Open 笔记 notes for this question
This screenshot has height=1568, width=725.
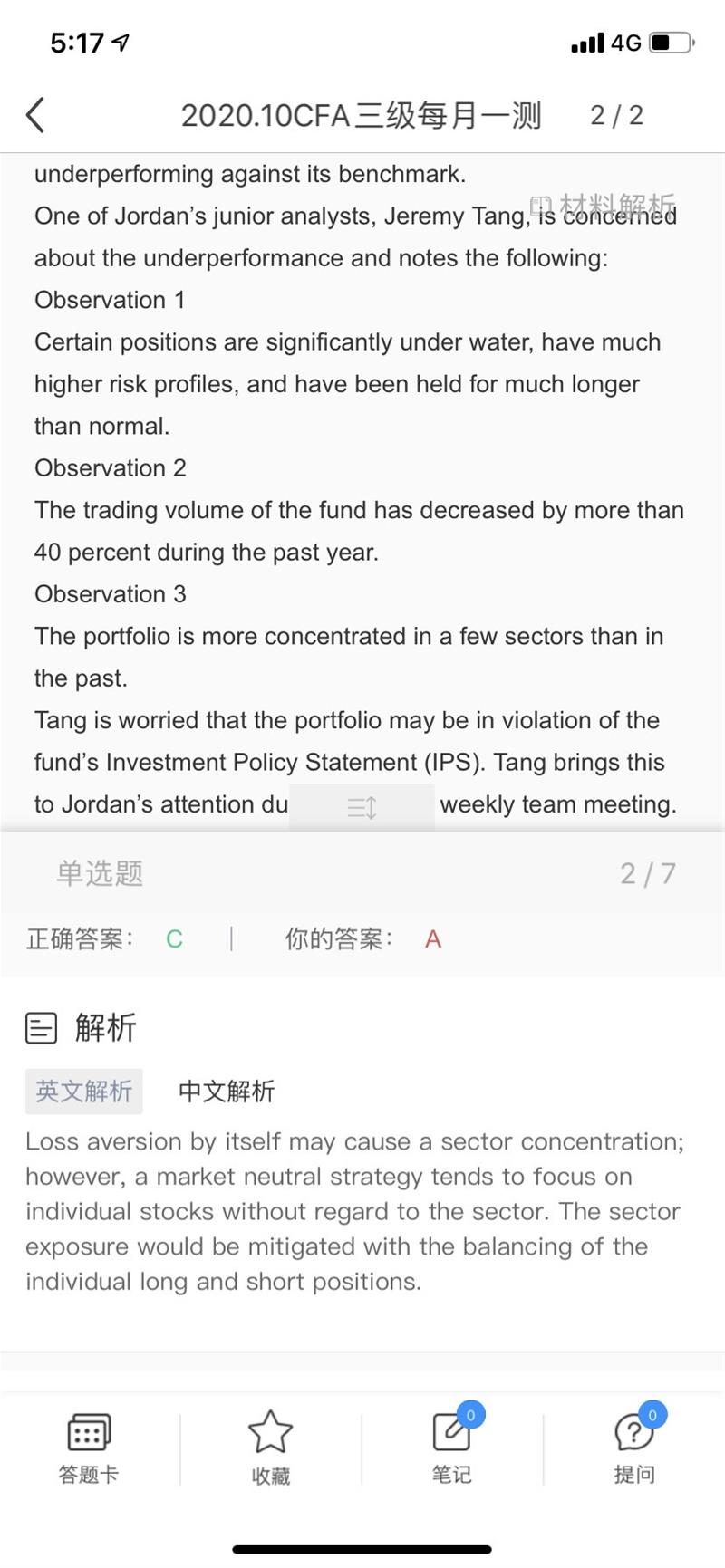click(452, 1448)
